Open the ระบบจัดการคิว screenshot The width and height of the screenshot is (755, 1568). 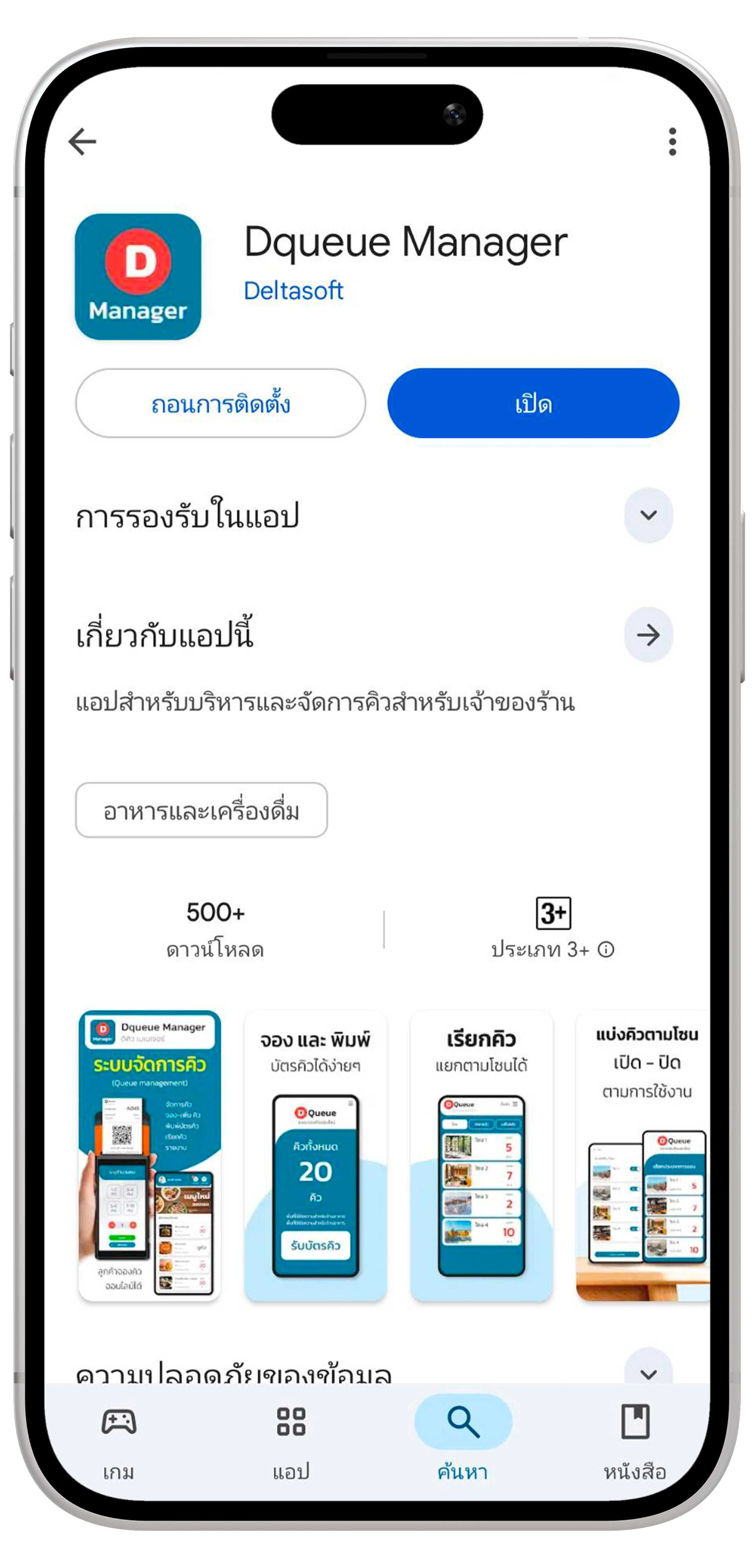[150, 1155]
